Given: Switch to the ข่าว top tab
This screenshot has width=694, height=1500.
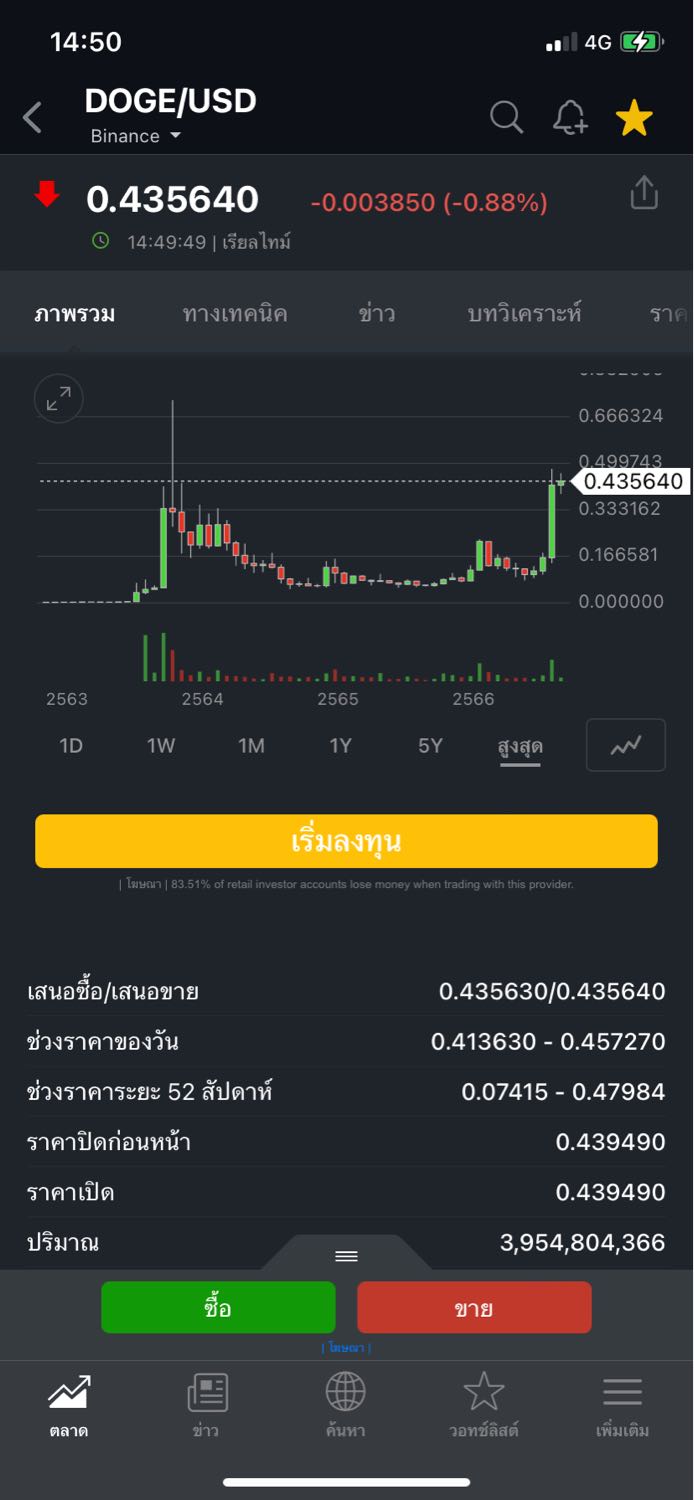Looking at the screenshot, I should [377, 314].
